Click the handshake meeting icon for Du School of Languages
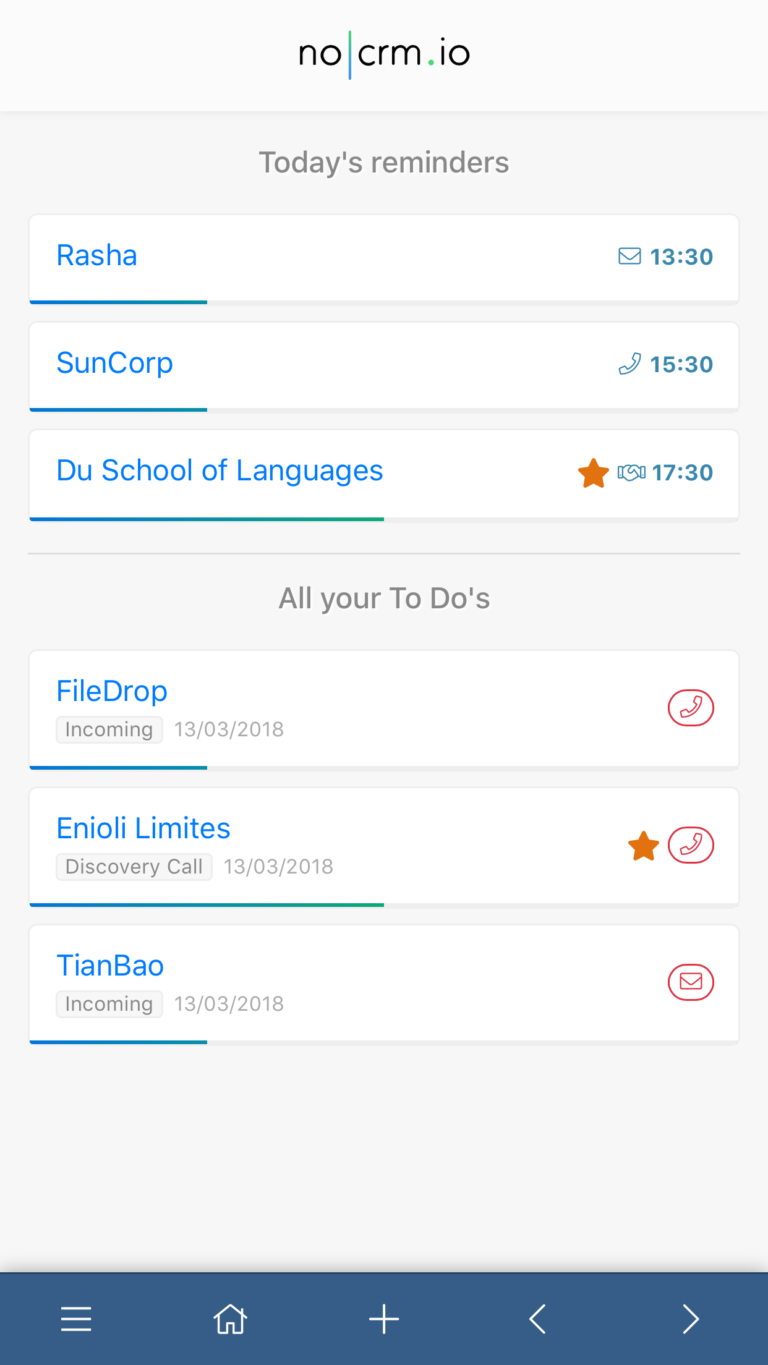The height and width of the screenshot is (1365, 768). 632,473
